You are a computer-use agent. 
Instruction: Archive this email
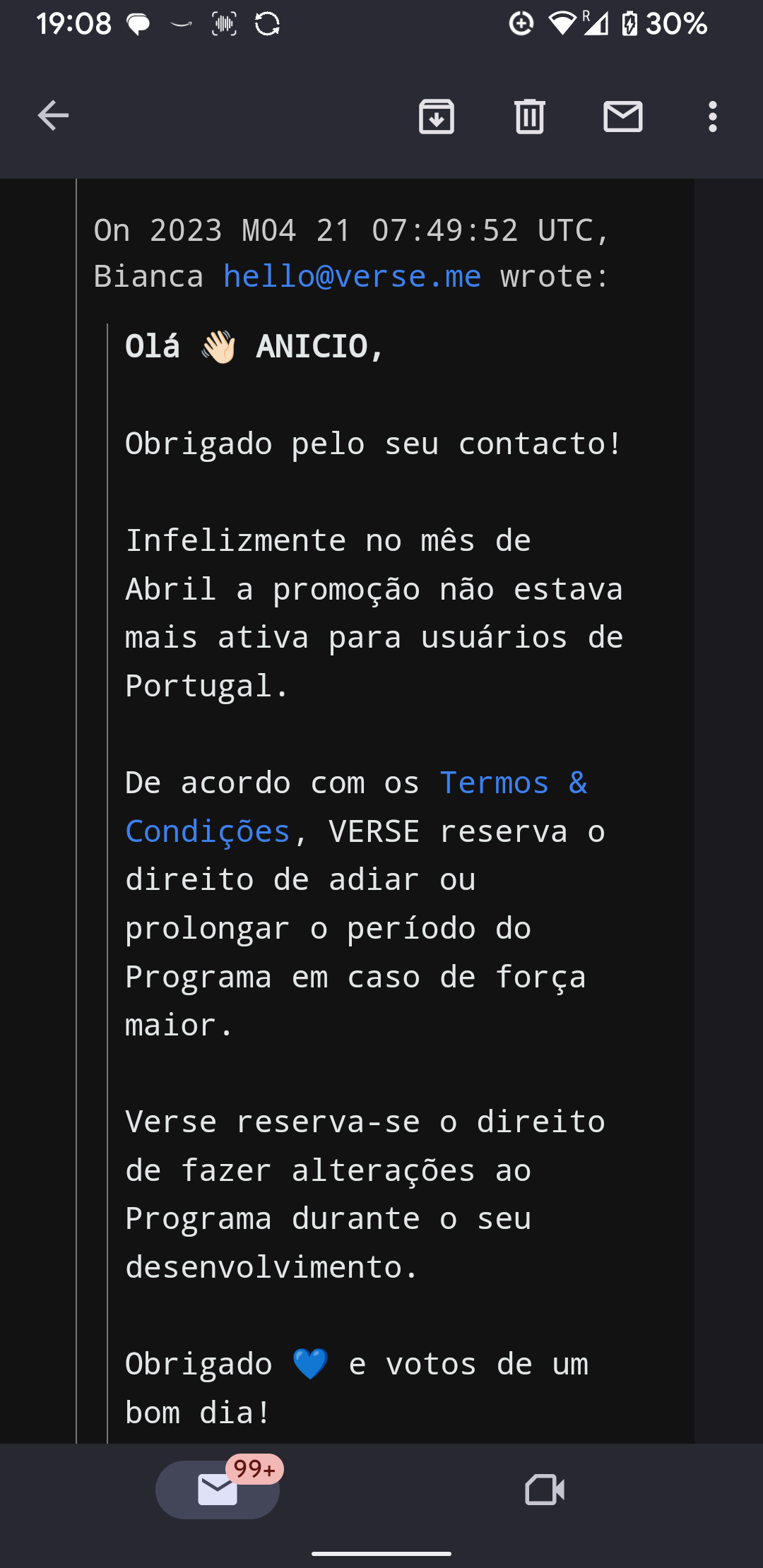pos(437,117)
